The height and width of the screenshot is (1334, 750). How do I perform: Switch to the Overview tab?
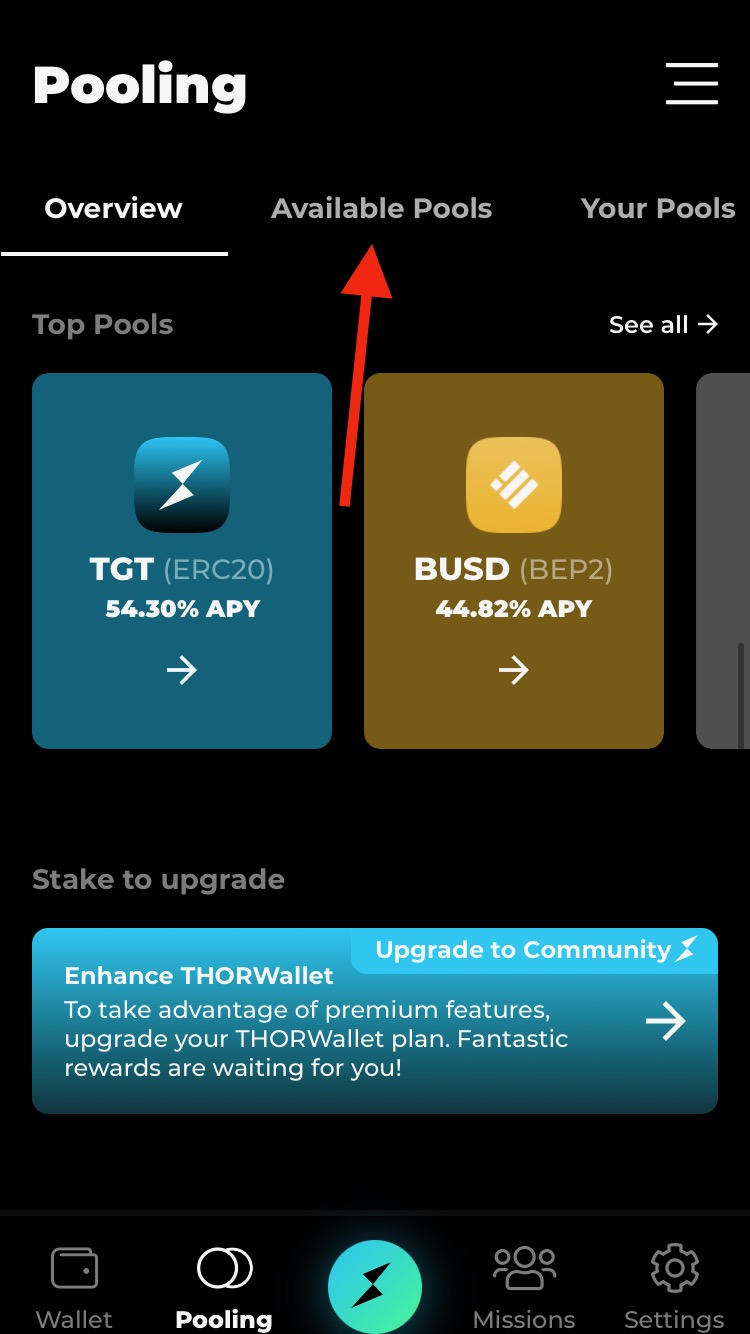(x=114, y=209)
